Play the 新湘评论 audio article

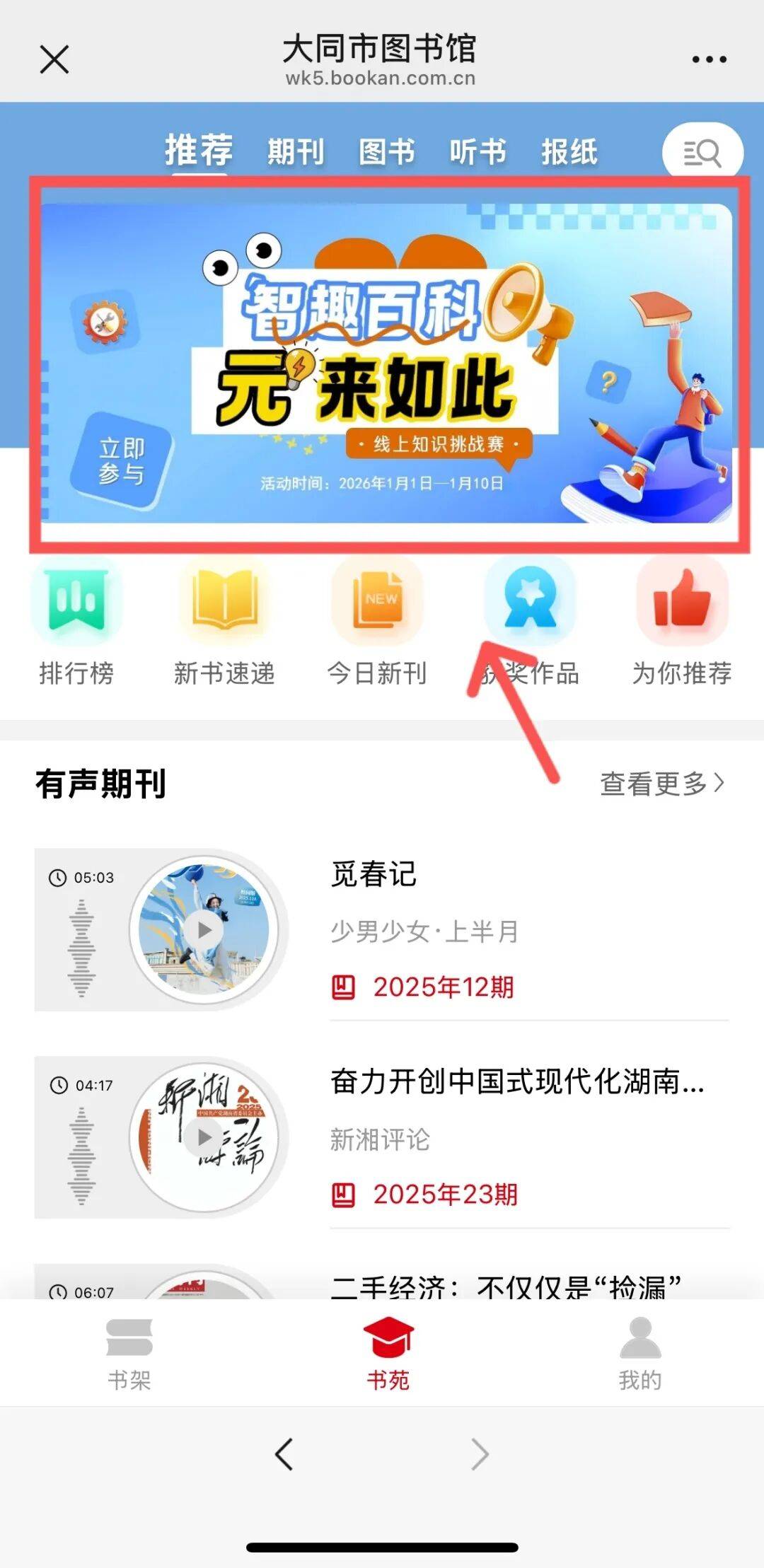point(204,1137)
